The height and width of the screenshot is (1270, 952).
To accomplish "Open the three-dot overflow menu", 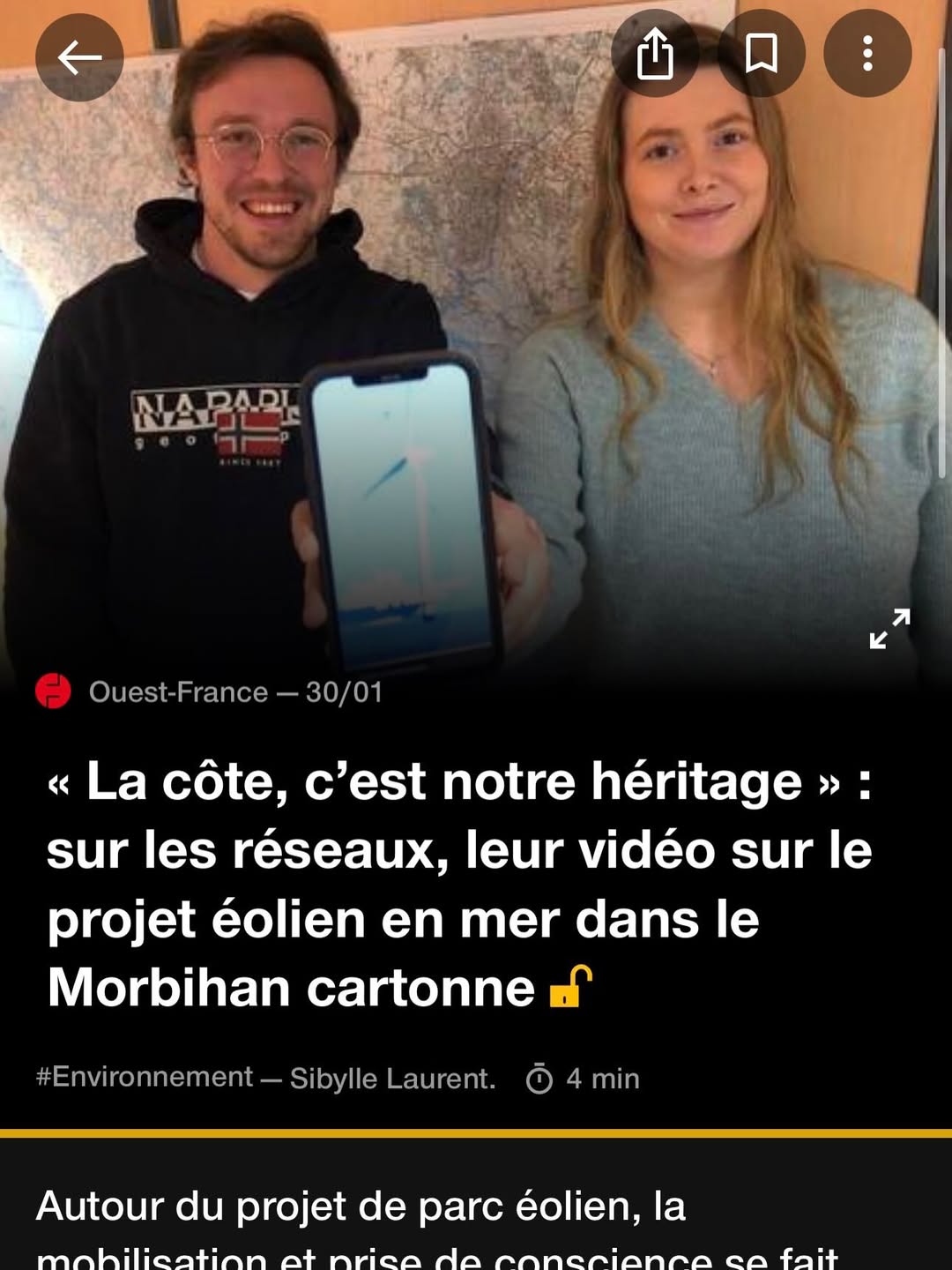I will pos(867,53).
